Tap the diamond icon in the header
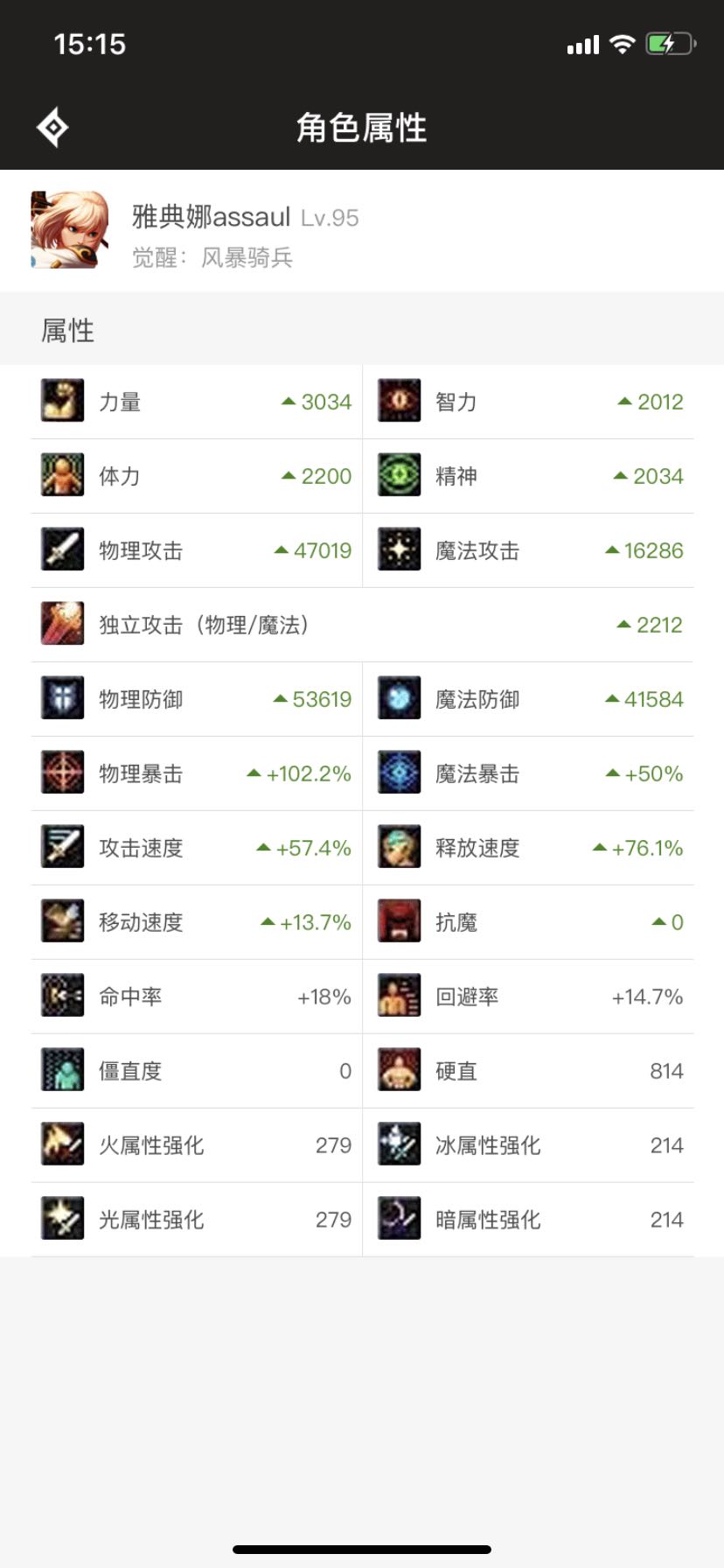This screenshot has height=1568, width=724. [x=52, y=128]
